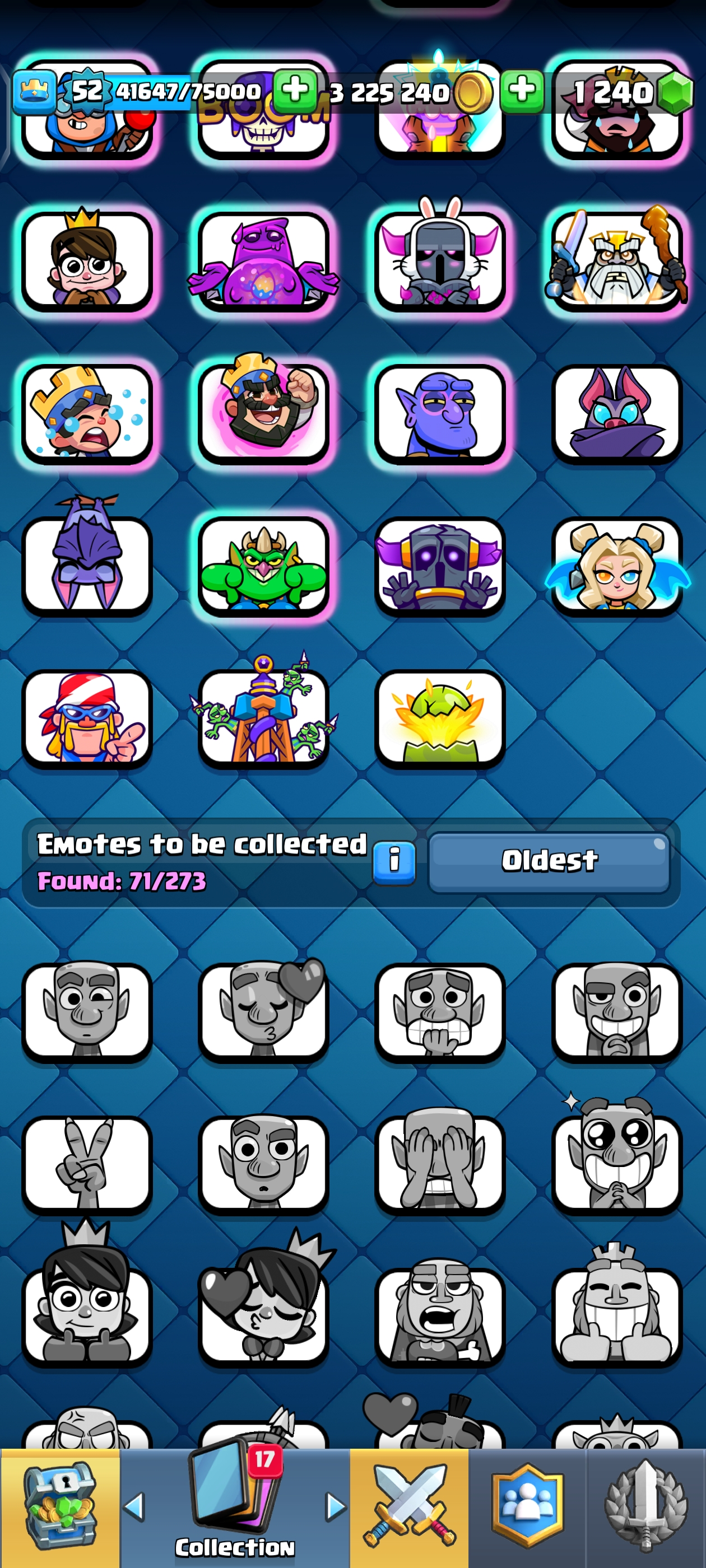Select the crying blue king emote
The width and height of the screenshot is (706, 1568).
[87, 414]
